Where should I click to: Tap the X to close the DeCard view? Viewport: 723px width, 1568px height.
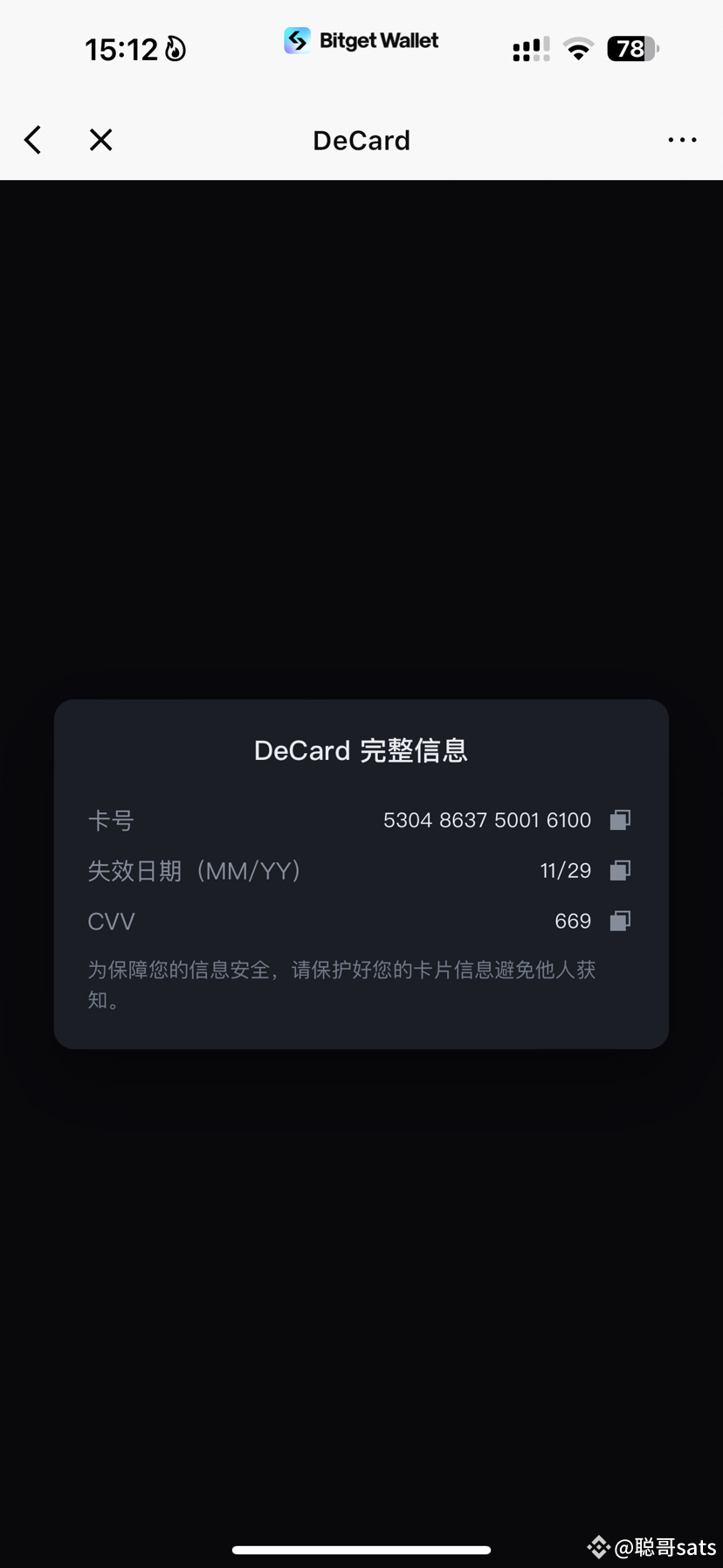(100, 140)
